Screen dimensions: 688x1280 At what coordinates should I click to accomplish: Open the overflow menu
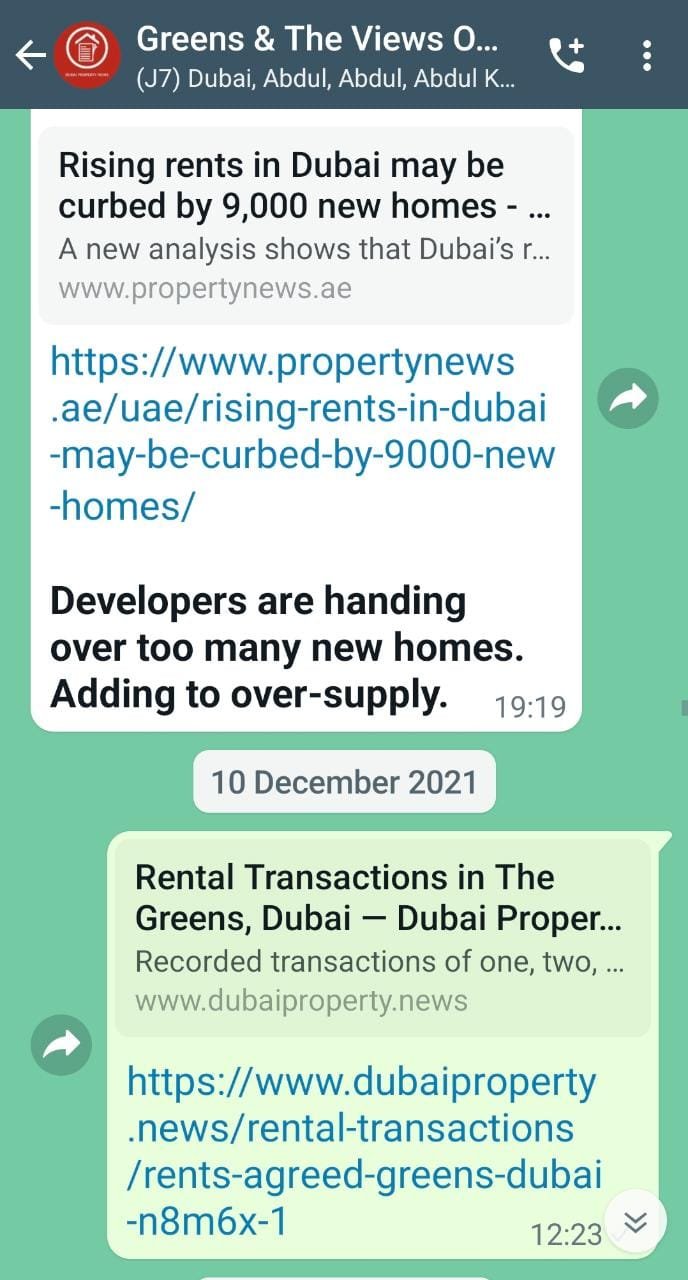point(647,56)
